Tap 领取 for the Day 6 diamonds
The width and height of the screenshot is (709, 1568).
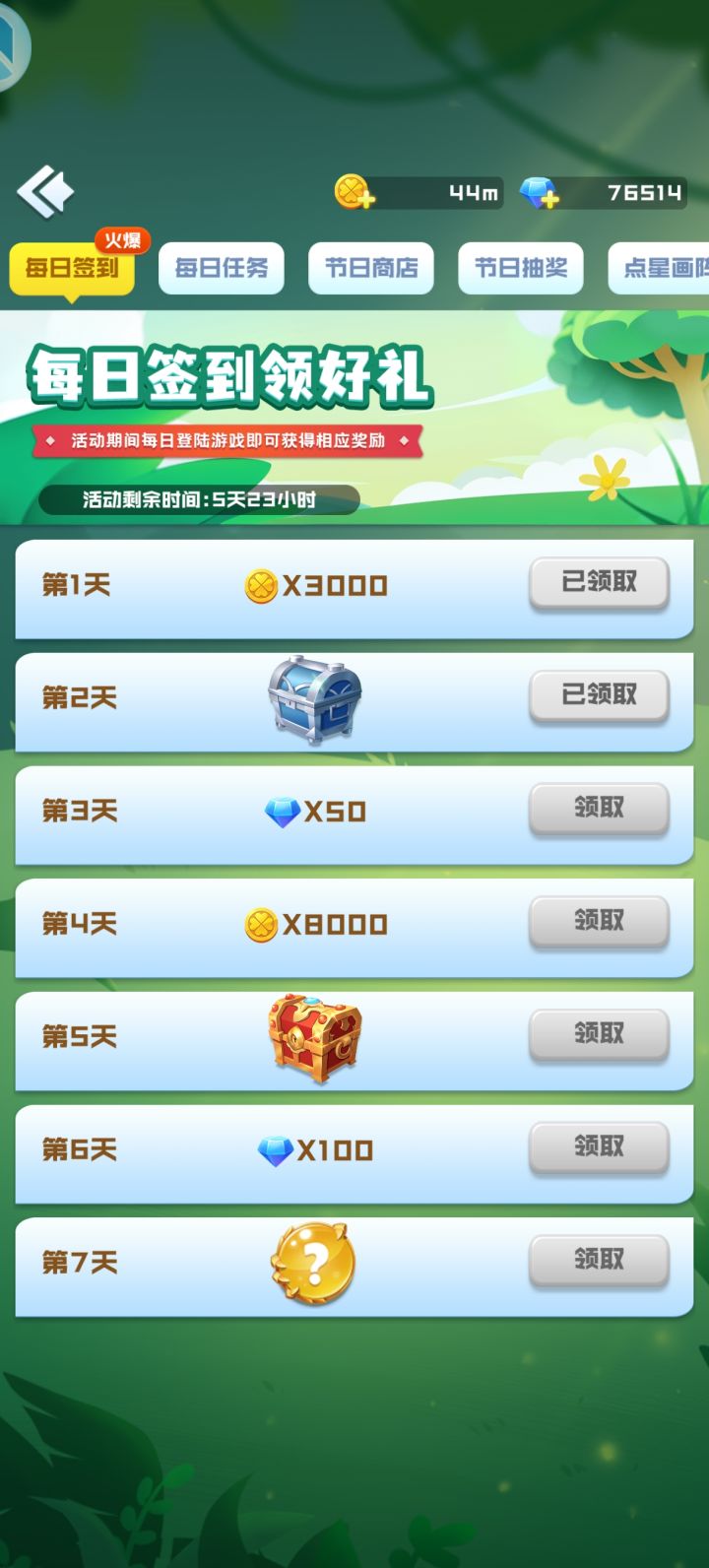[x=598, y=1147]
